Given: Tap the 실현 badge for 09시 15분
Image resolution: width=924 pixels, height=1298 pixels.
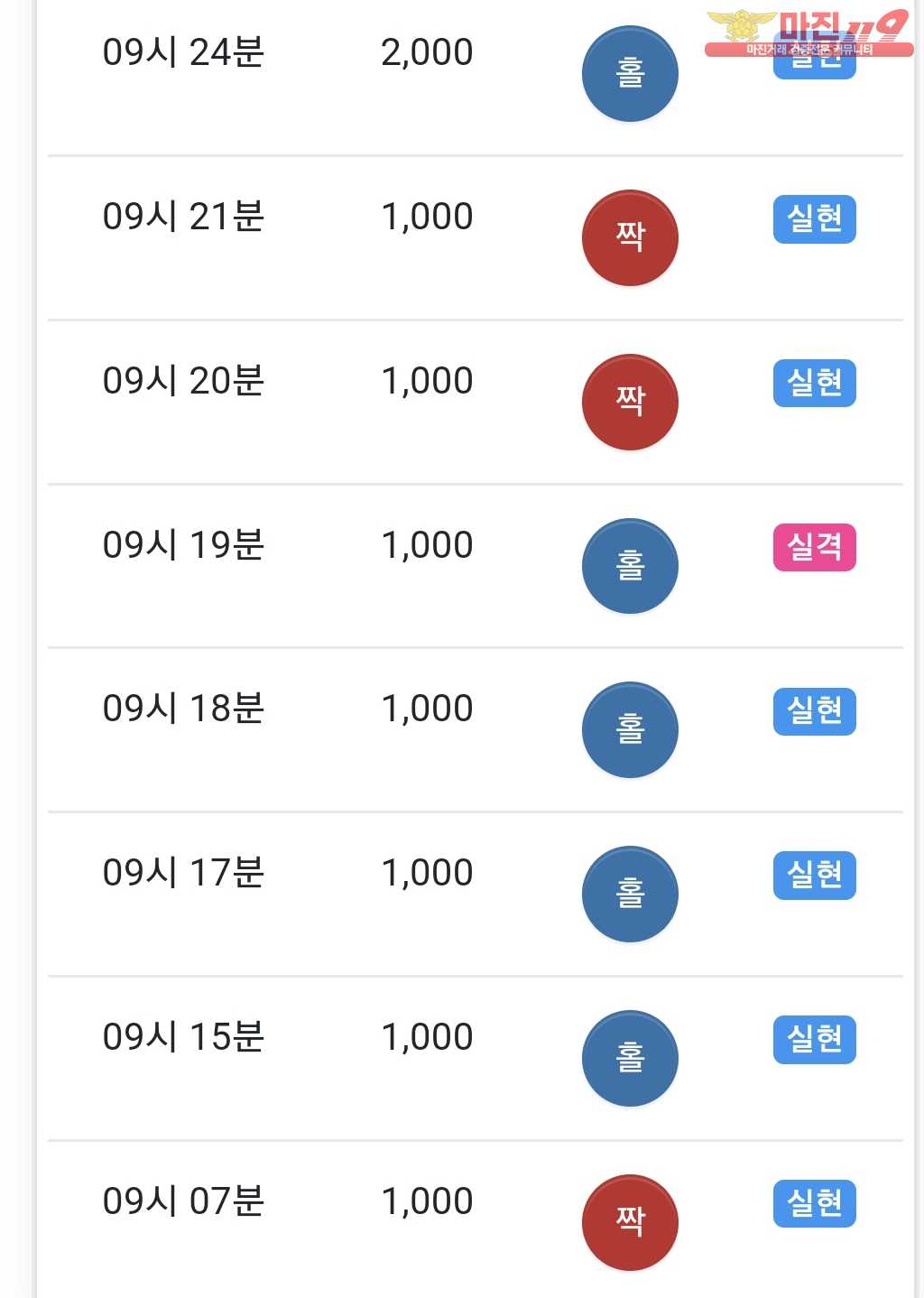Looking at the screenshot, I should (814, 1040).
